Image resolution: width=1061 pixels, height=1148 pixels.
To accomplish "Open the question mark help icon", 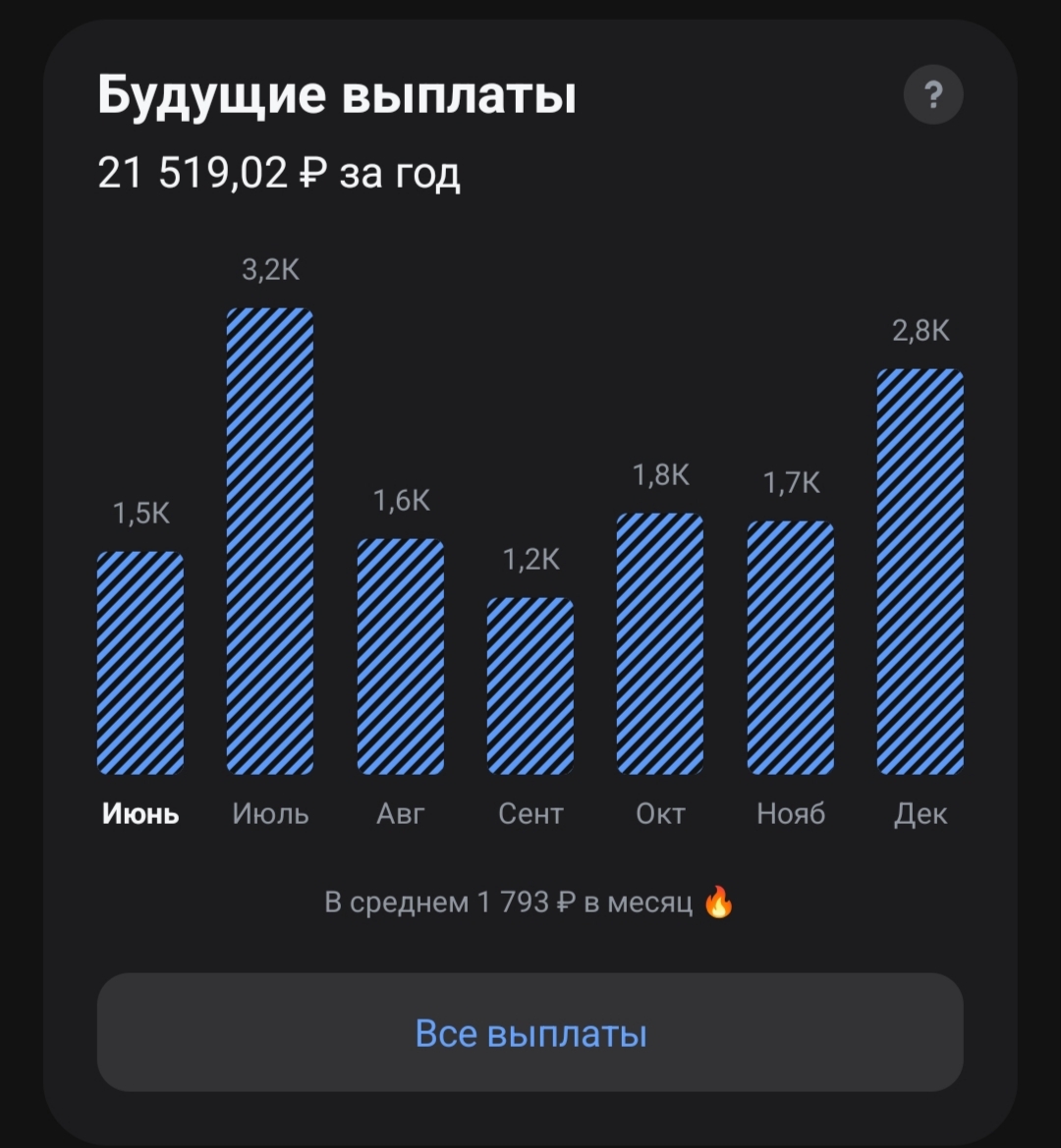I will [x=933, y=94].
